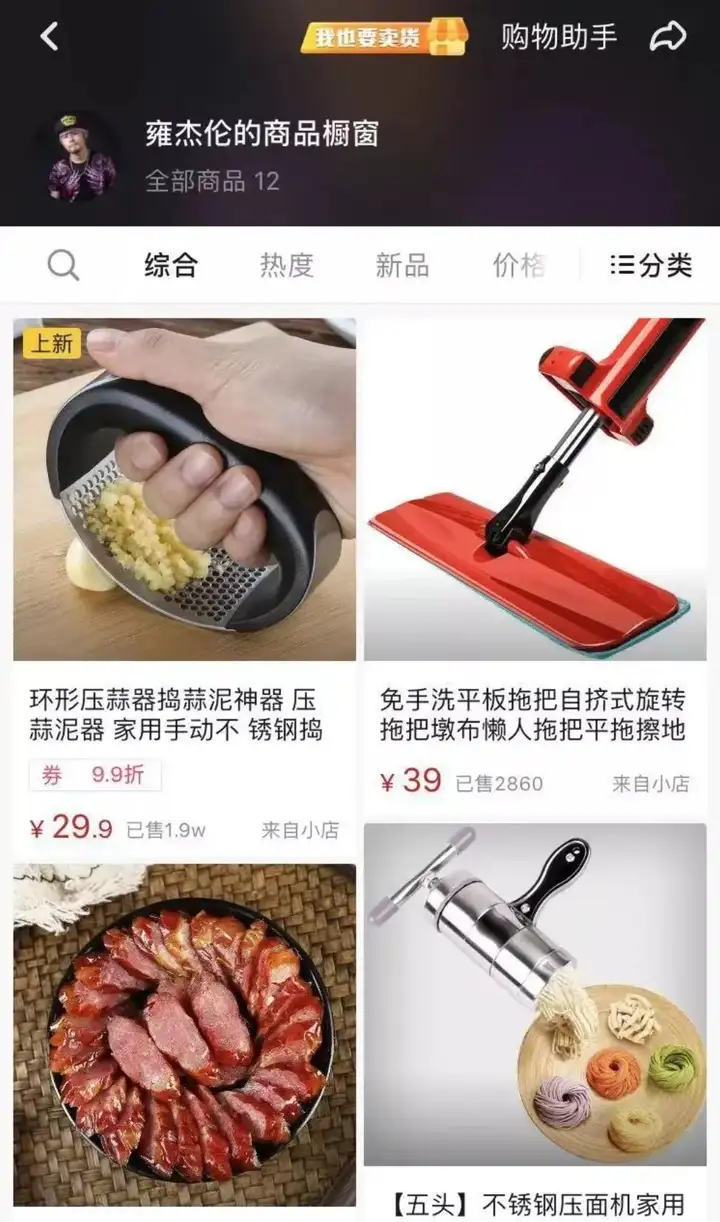Switch to the 新品 tab

click(402, 265)
